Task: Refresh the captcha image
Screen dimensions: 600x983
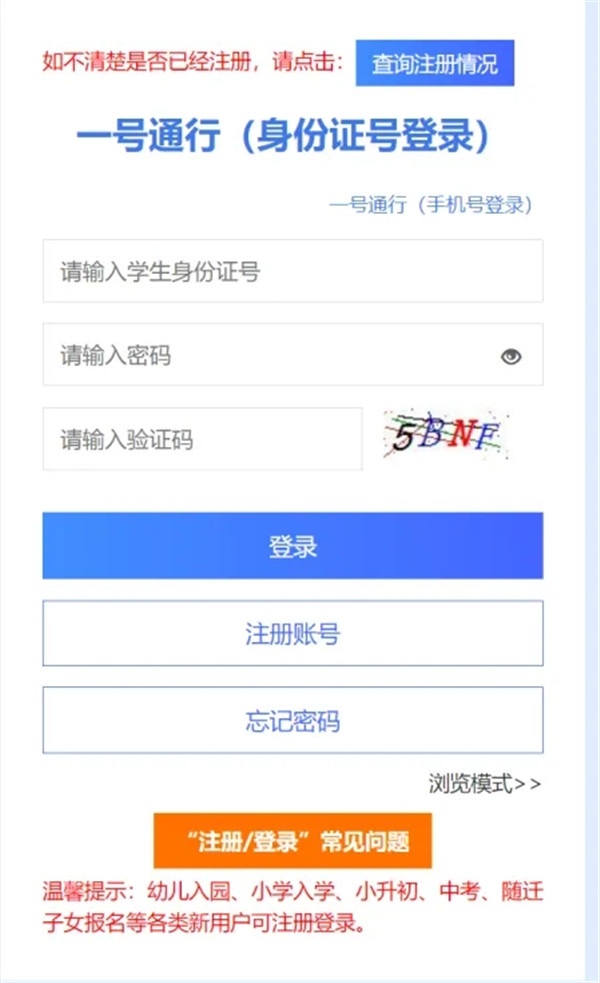Action: (x=446, y=436)
